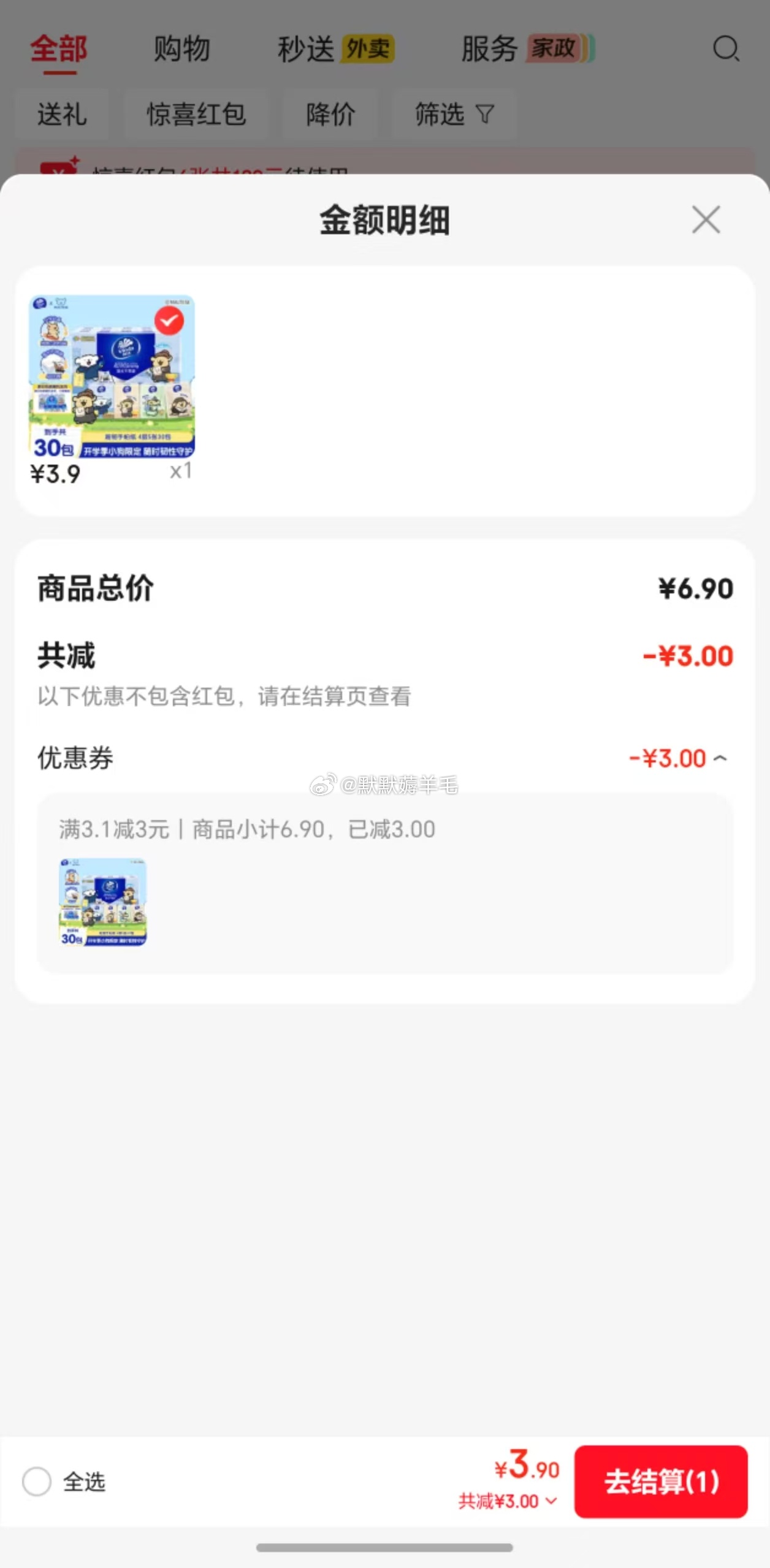Tap 去结算(1) to check out
Screen dimensions: 770x1568
pyautogui.click(x=661, y=1481)
